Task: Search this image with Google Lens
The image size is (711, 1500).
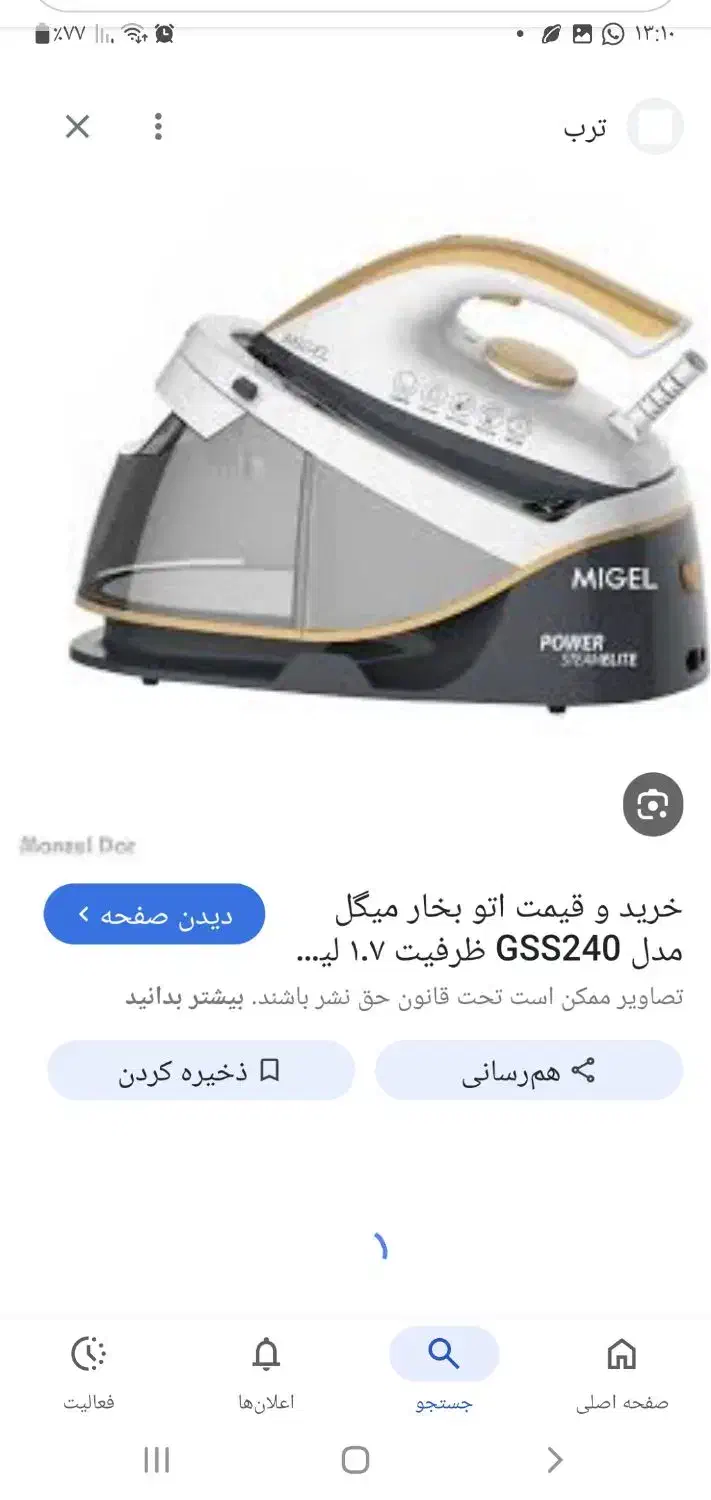Action: pyautogui.click(x=652, y=804)
